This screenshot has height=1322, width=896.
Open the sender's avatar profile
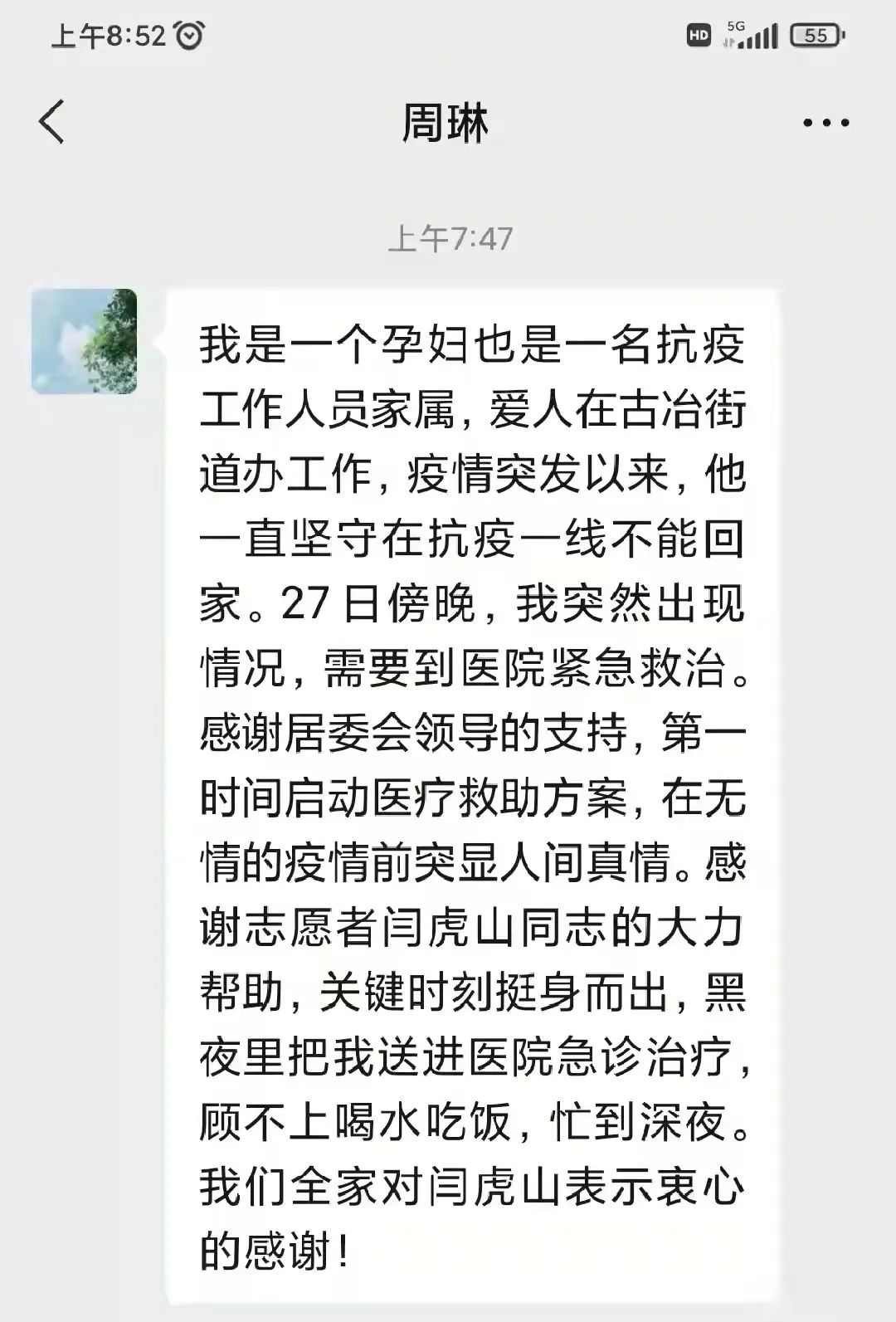click(x=85, y=341)
